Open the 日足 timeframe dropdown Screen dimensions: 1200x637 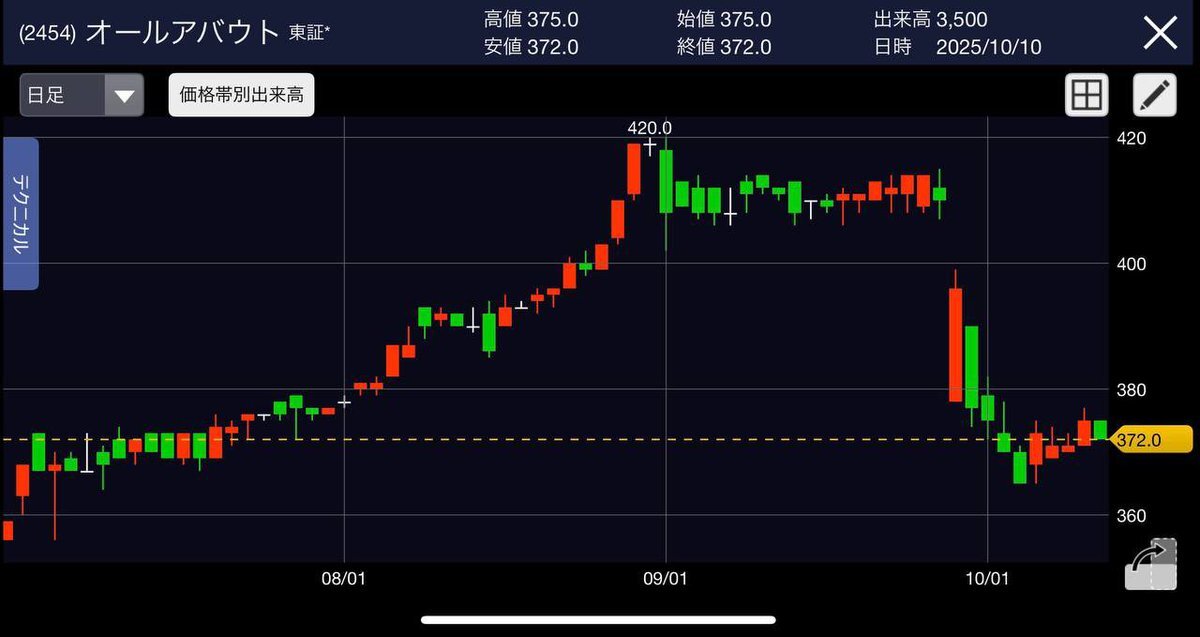(82, 96)
